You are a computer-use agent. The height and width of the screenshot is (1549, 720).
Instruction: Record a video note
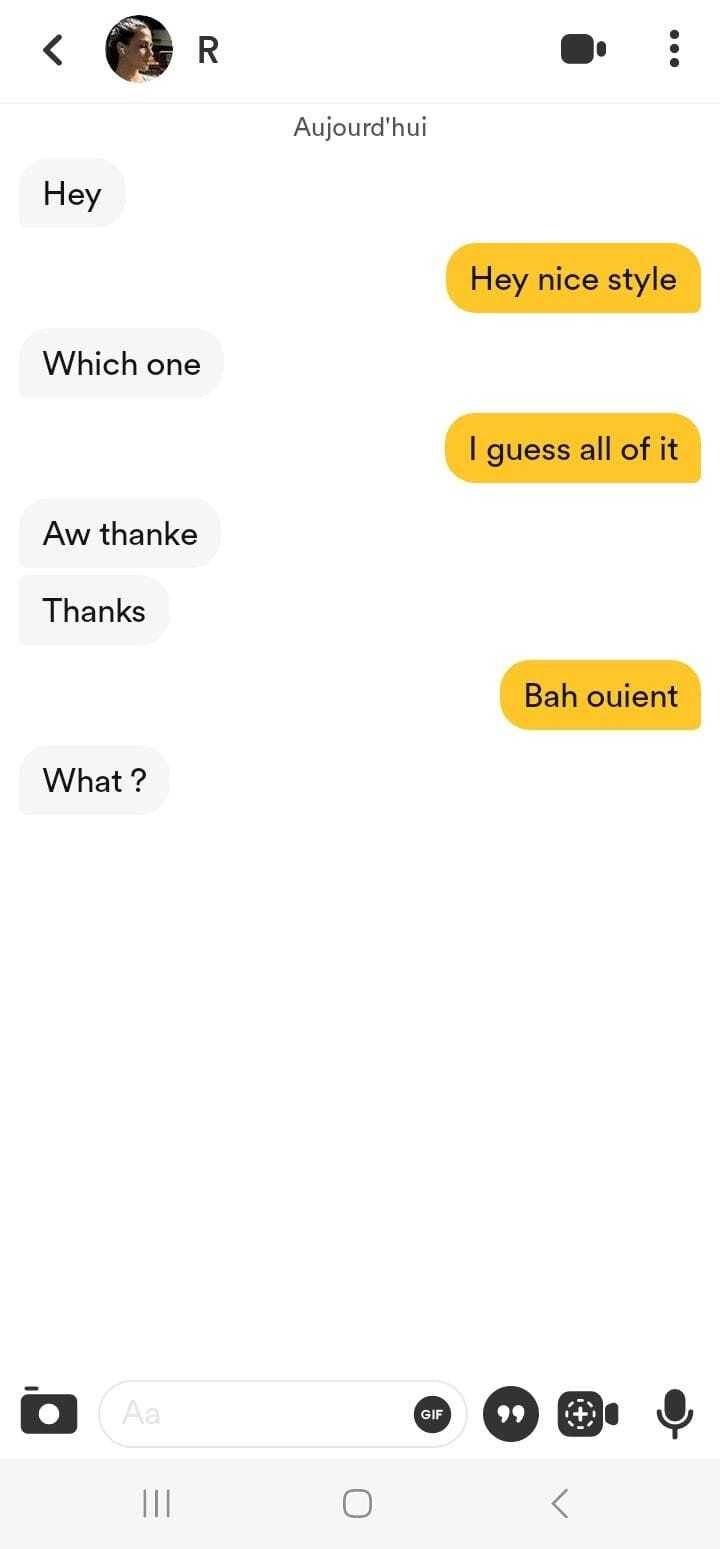pyautogui.click(x=588, y=1414)
